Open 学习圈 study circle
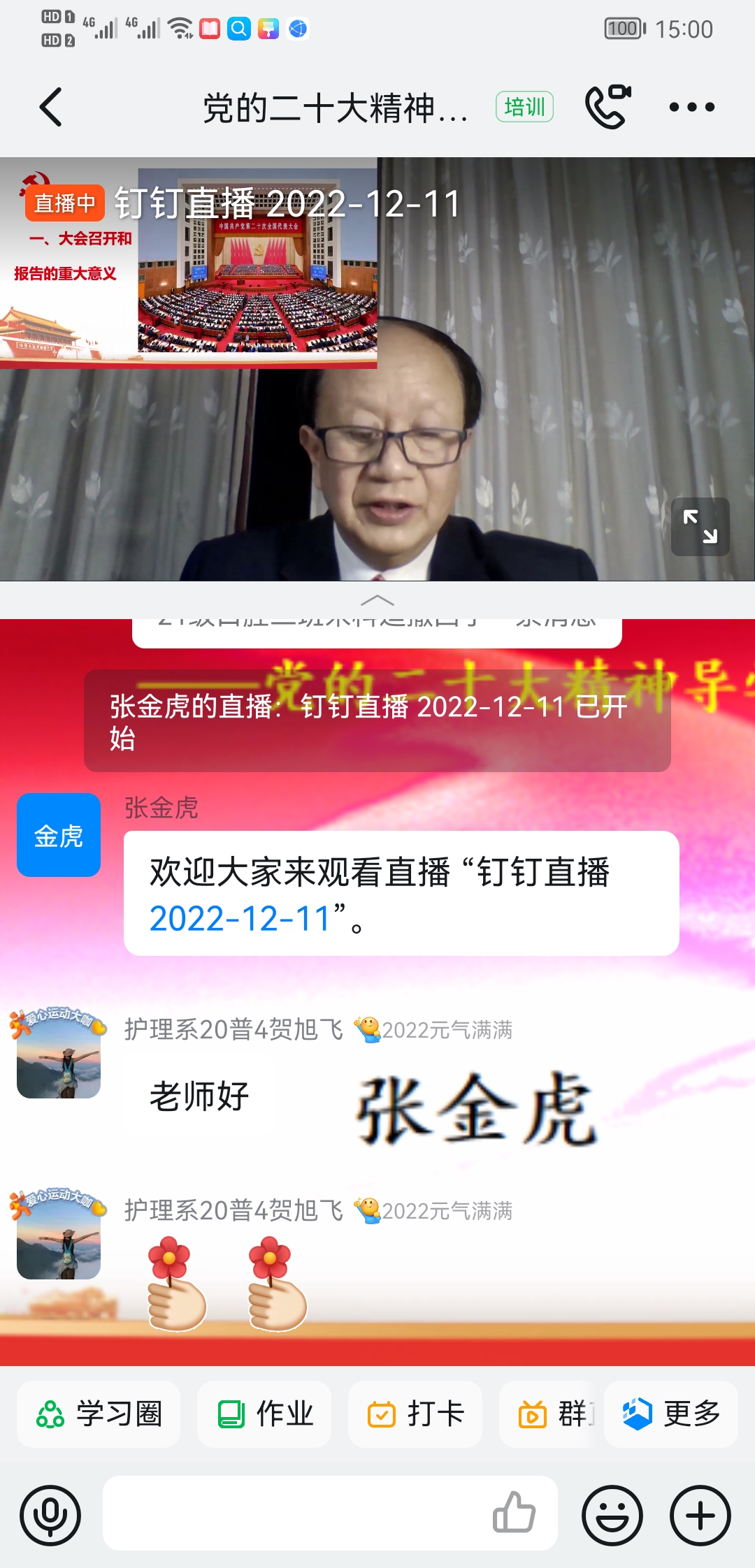Viewport: 755px width, 1568px height. coord(99,1414)
